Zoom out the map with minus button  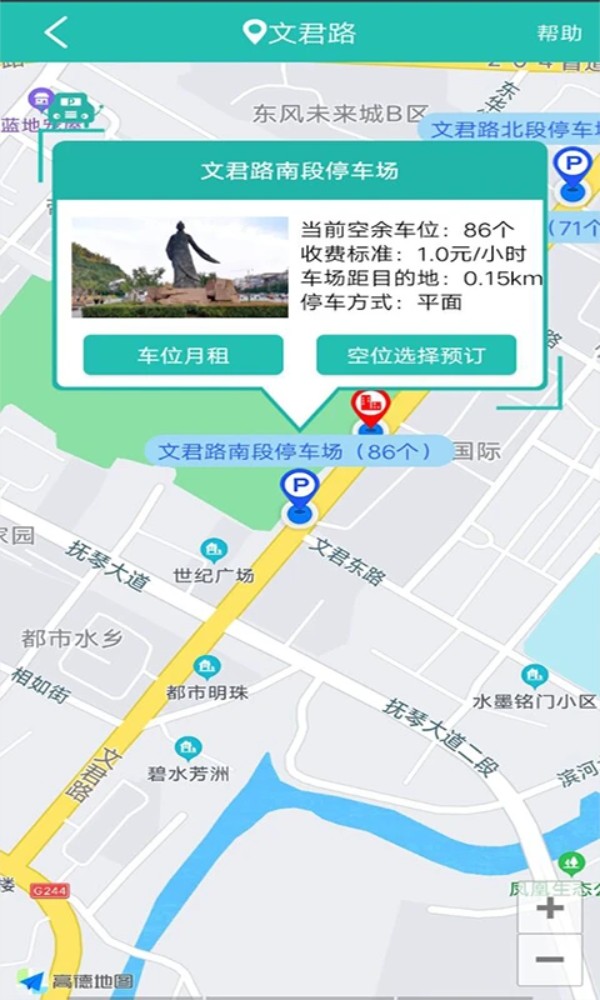[x=550, y=960]
